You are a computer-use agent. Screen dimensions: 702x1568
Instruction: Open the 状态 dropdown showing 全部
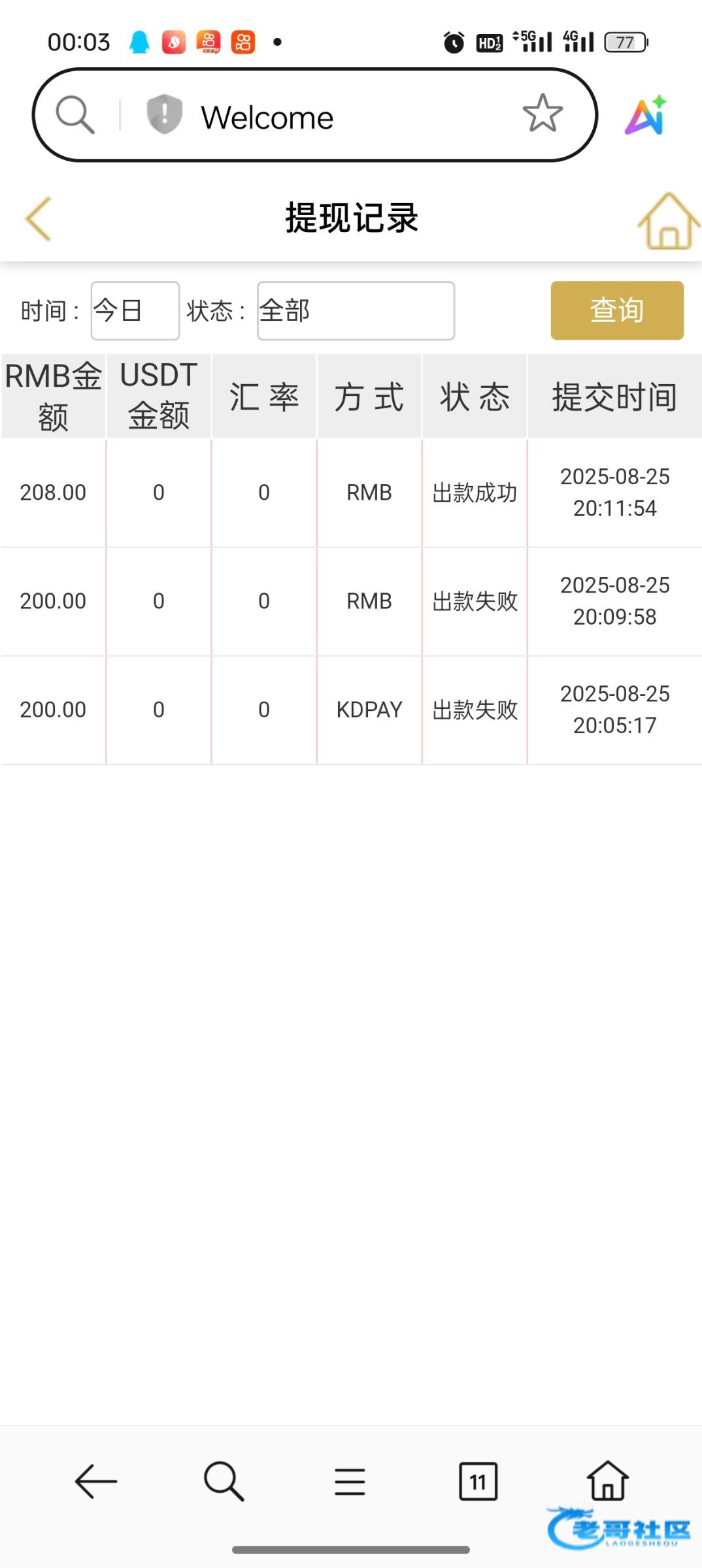(356, 310)
